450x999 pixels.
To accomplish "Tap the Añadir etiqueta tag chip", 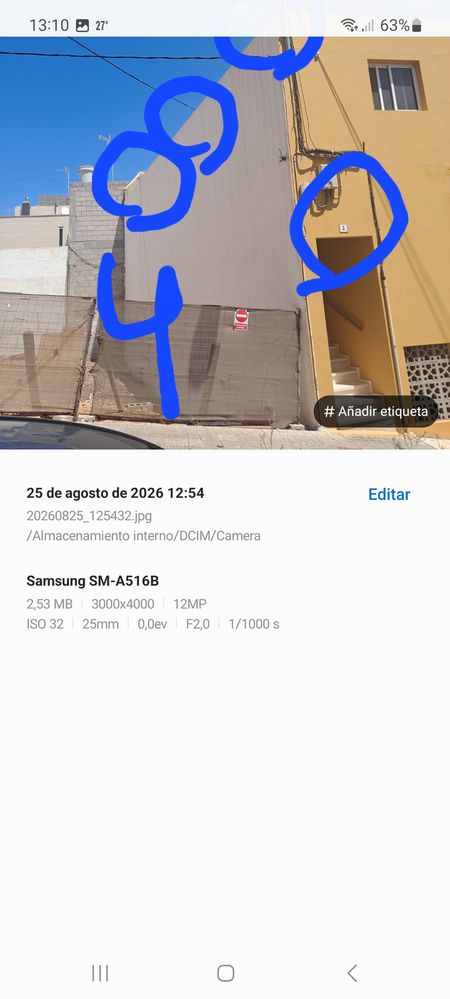I will pos(376,412).
